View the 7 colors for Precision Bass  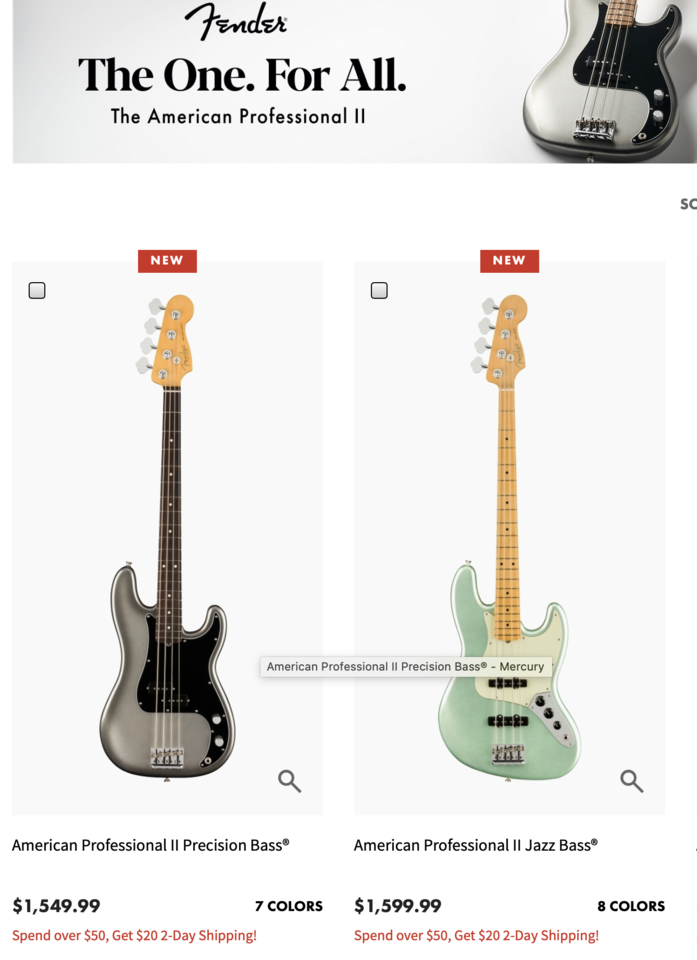(x=289, y=906)
